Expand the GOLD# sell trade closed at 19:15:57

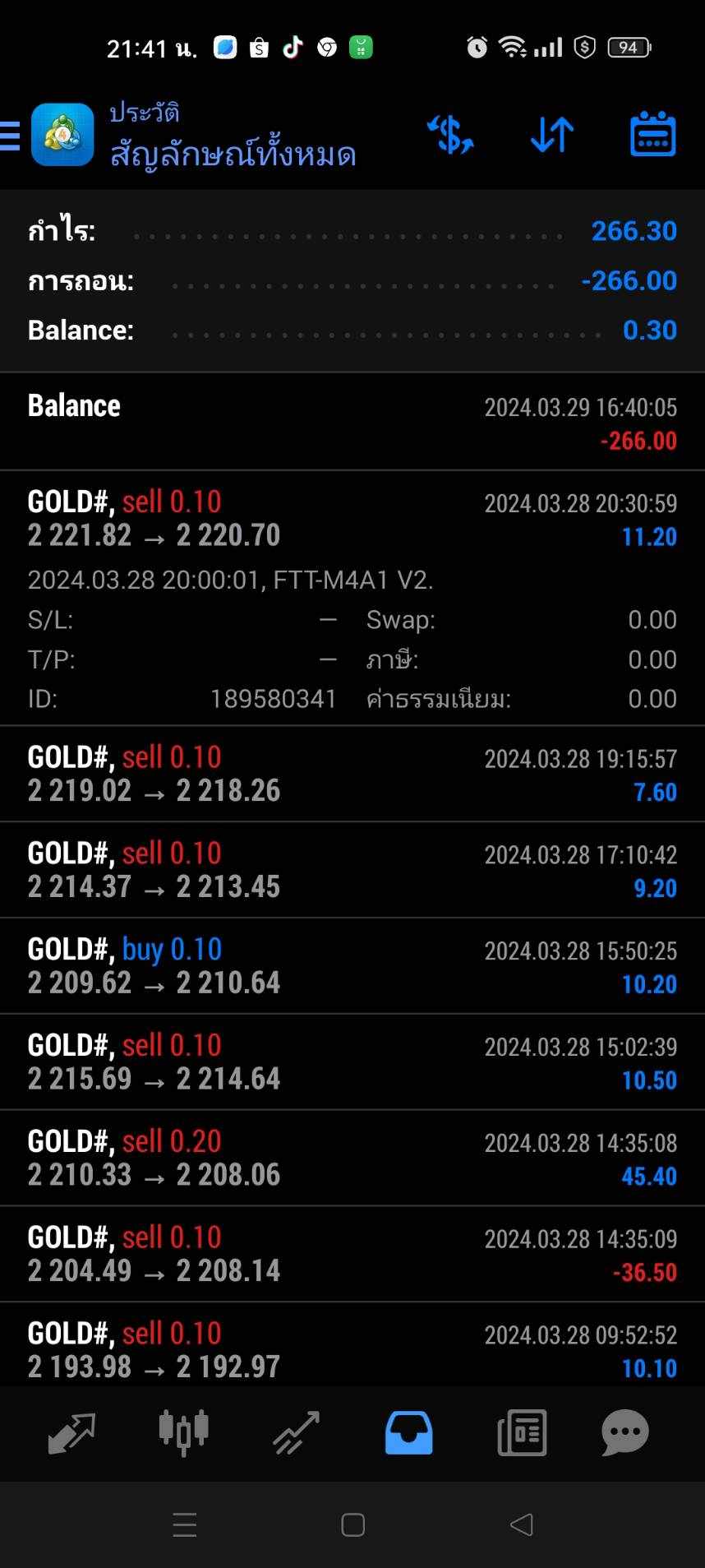click(x=352, y=774)
